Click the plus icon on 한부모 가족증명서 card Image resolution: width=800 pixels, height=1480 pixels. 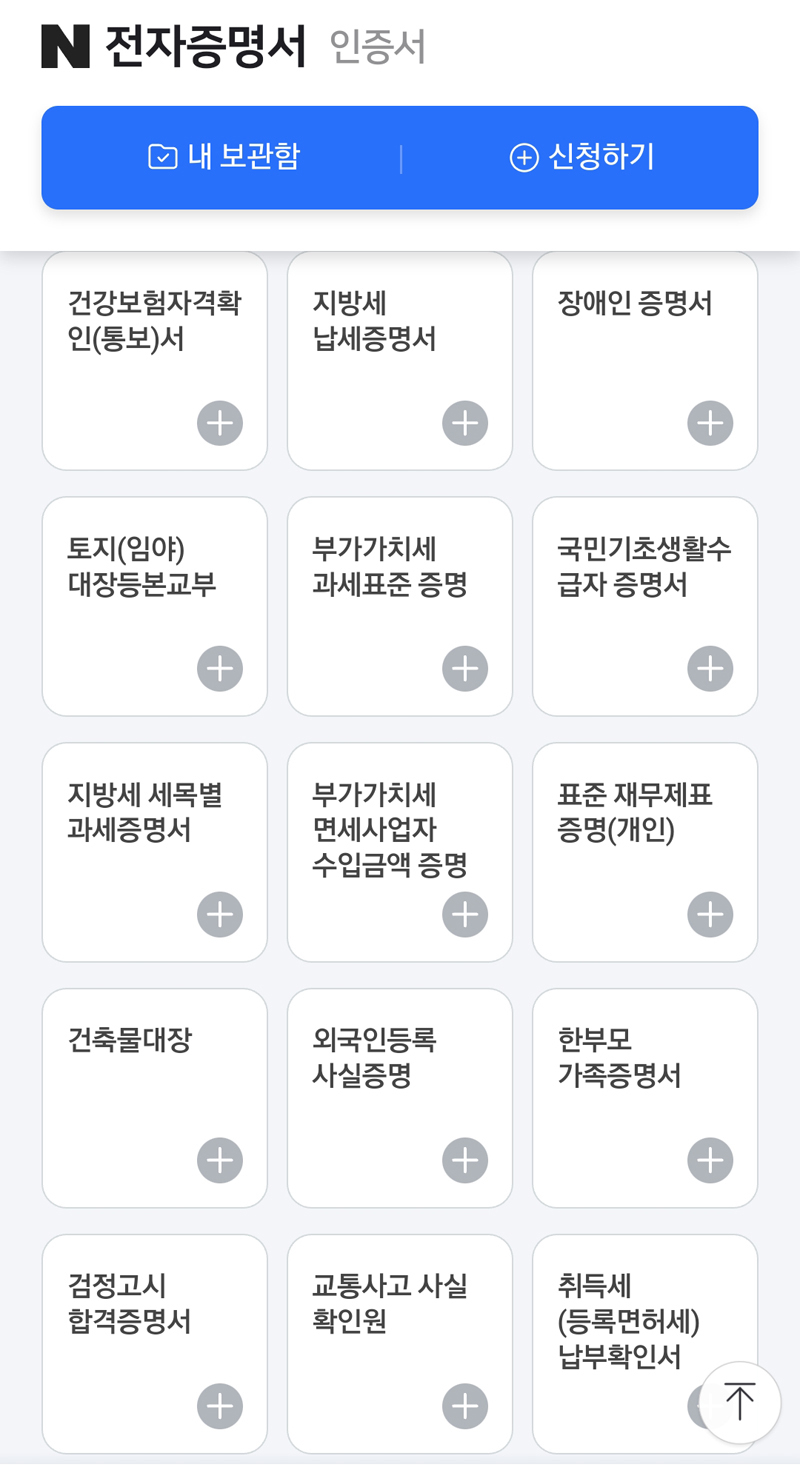[709, 1160]
